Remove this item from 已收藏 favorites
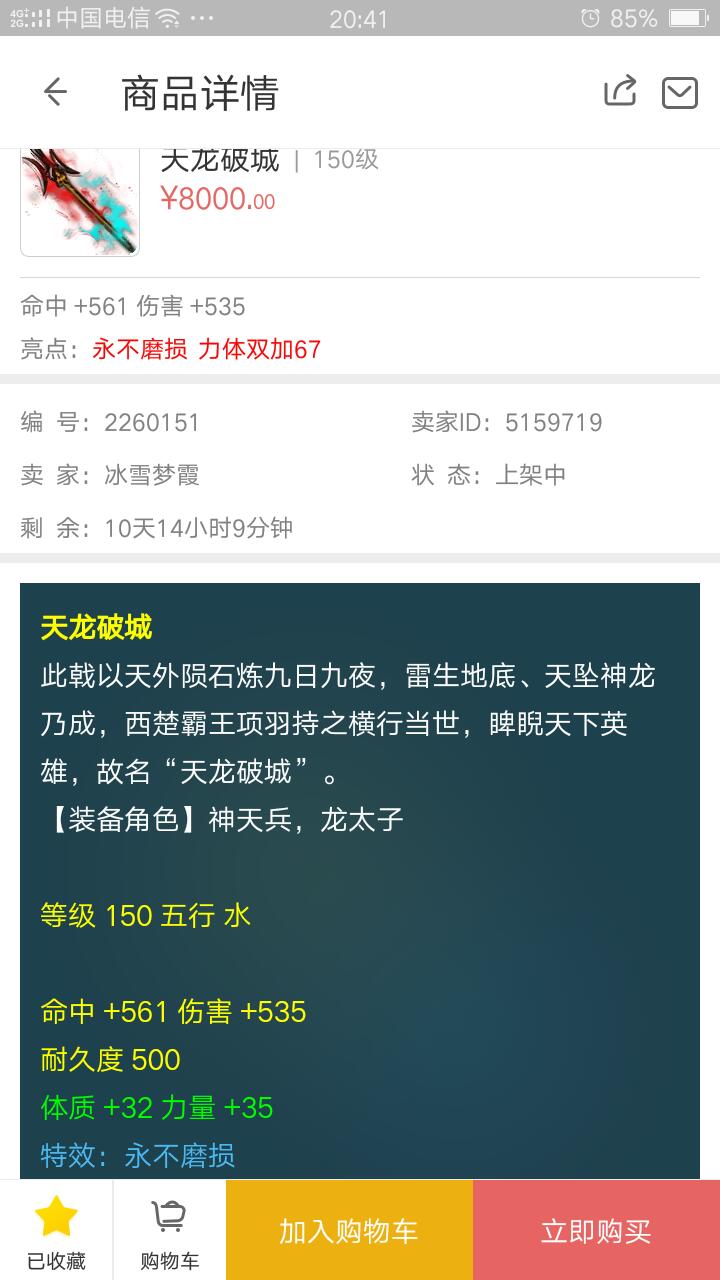The image size is (720, 1280). pos(56,1231)
